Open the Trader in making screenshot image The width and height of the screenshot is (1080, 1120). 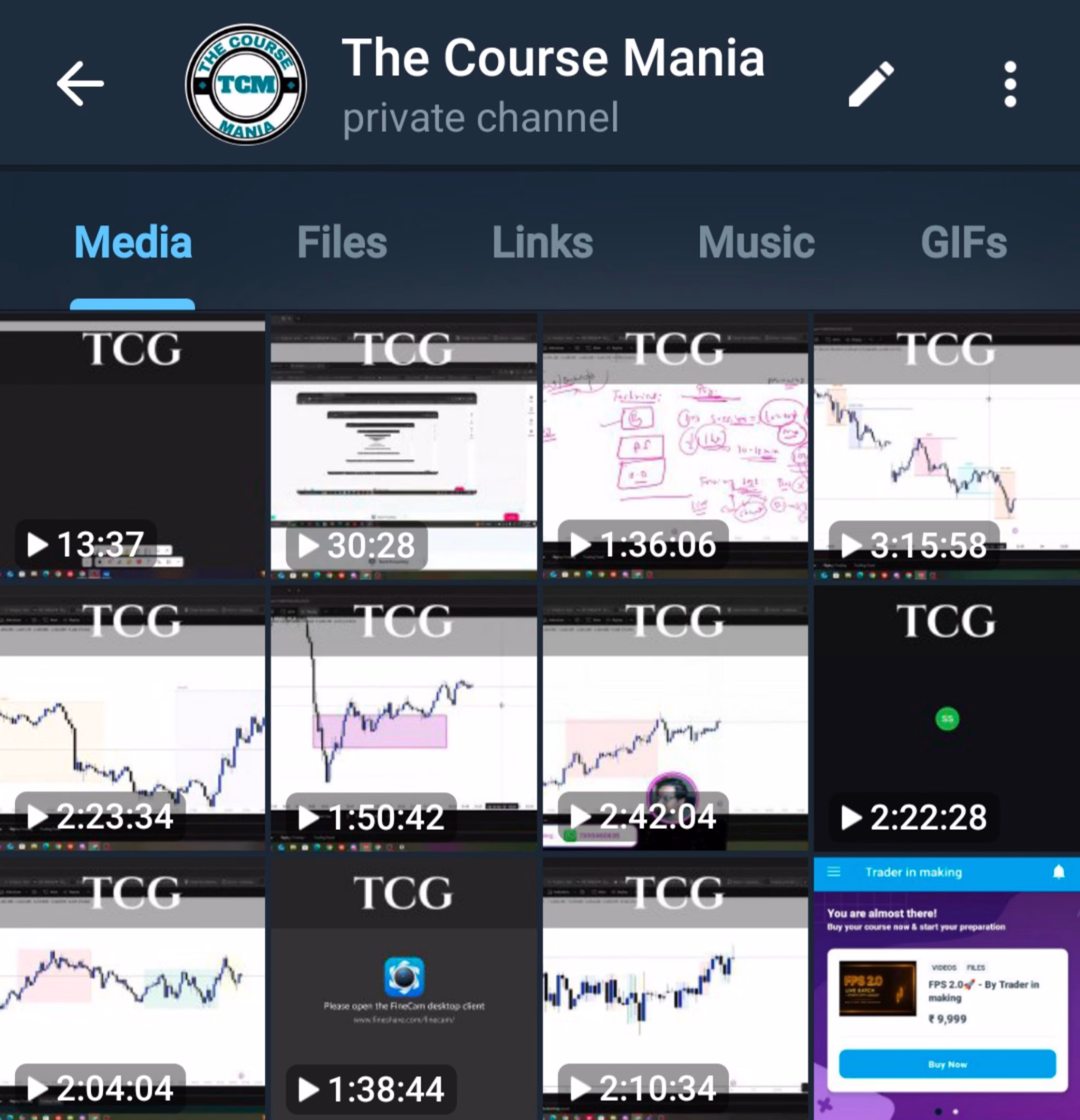click(x=947, y=989)
